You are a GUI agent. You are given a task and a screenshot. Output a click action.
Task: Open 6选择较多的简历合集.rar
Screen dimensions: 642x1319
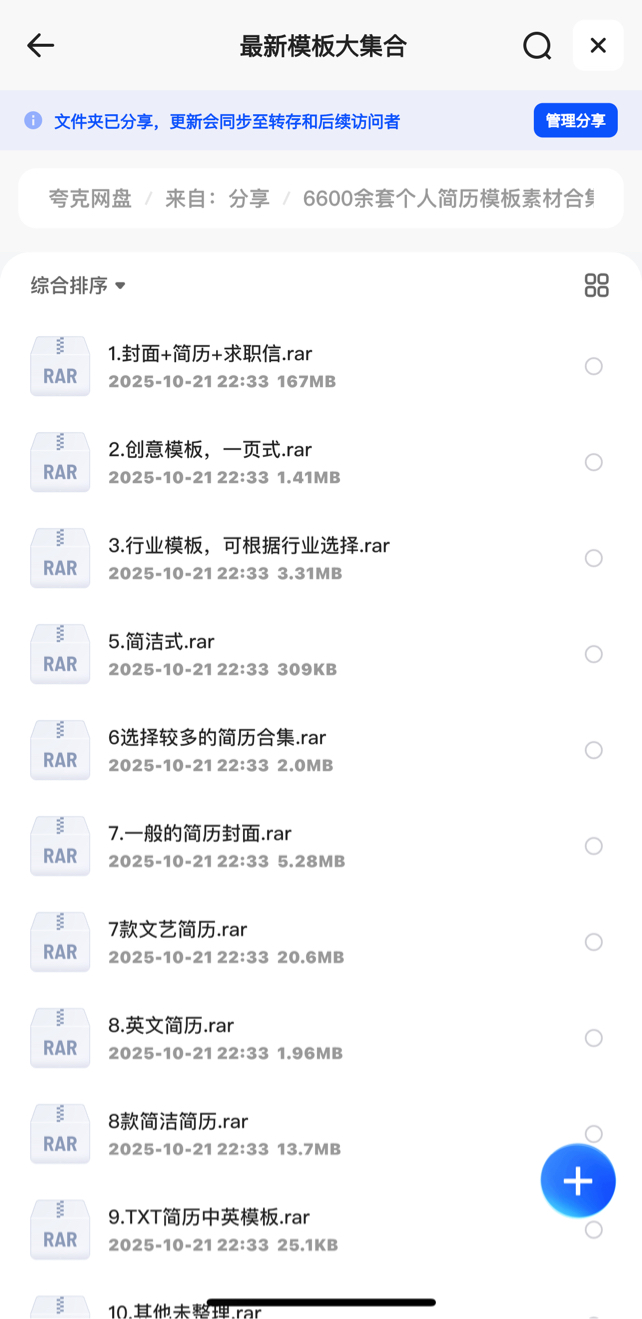(x=217, y=738)
